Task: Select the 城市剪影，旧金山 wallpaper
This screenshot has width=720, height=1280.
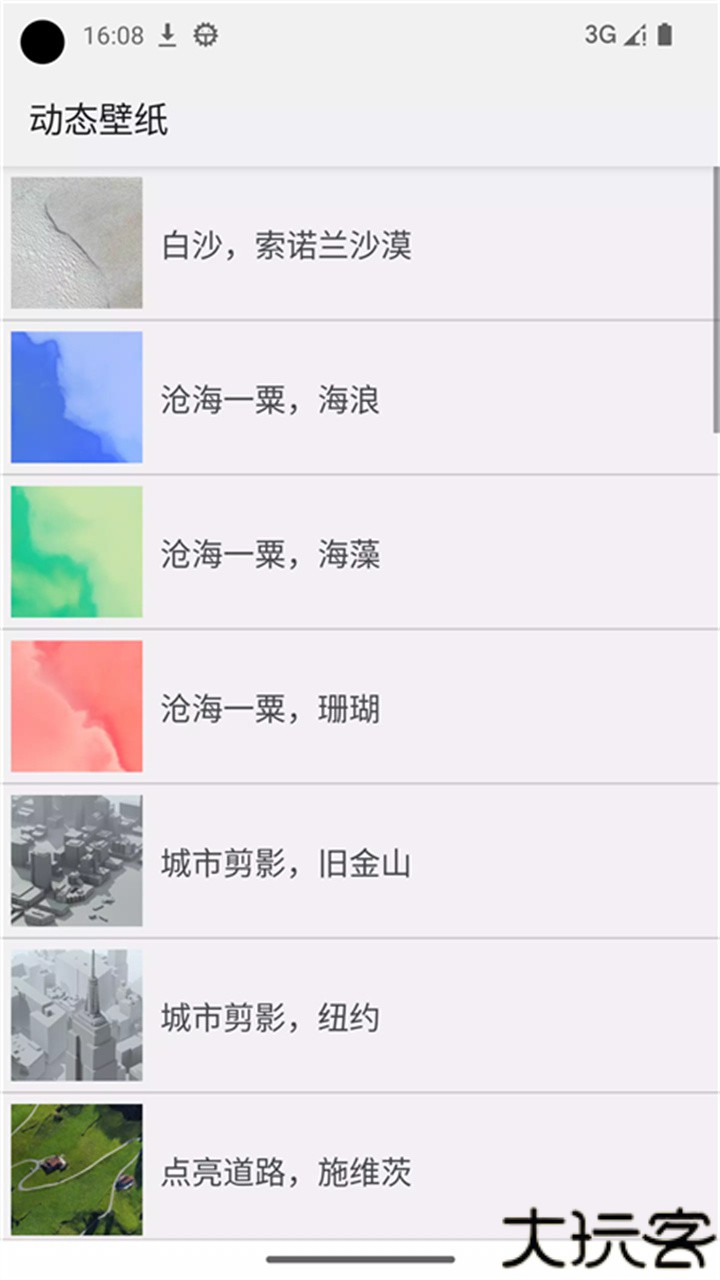Action: point(287,863)
